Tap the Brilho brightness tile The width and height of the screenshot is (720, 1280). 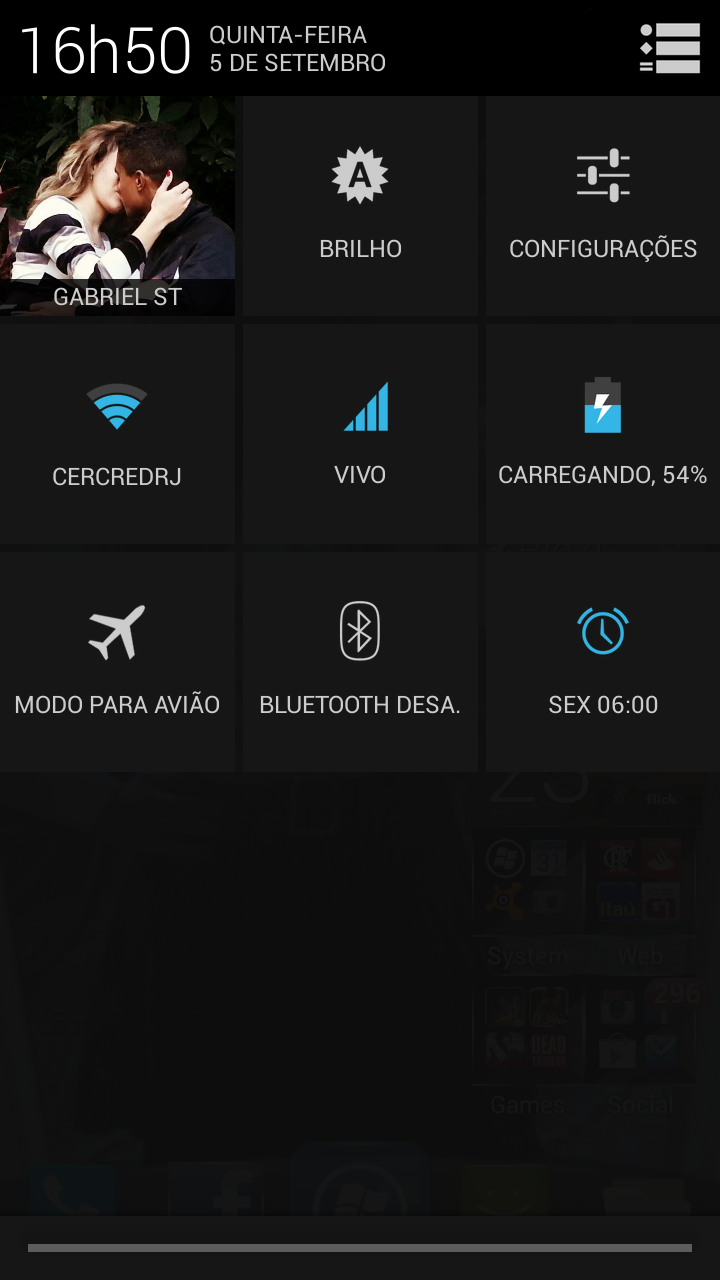[x=360, y=206]
